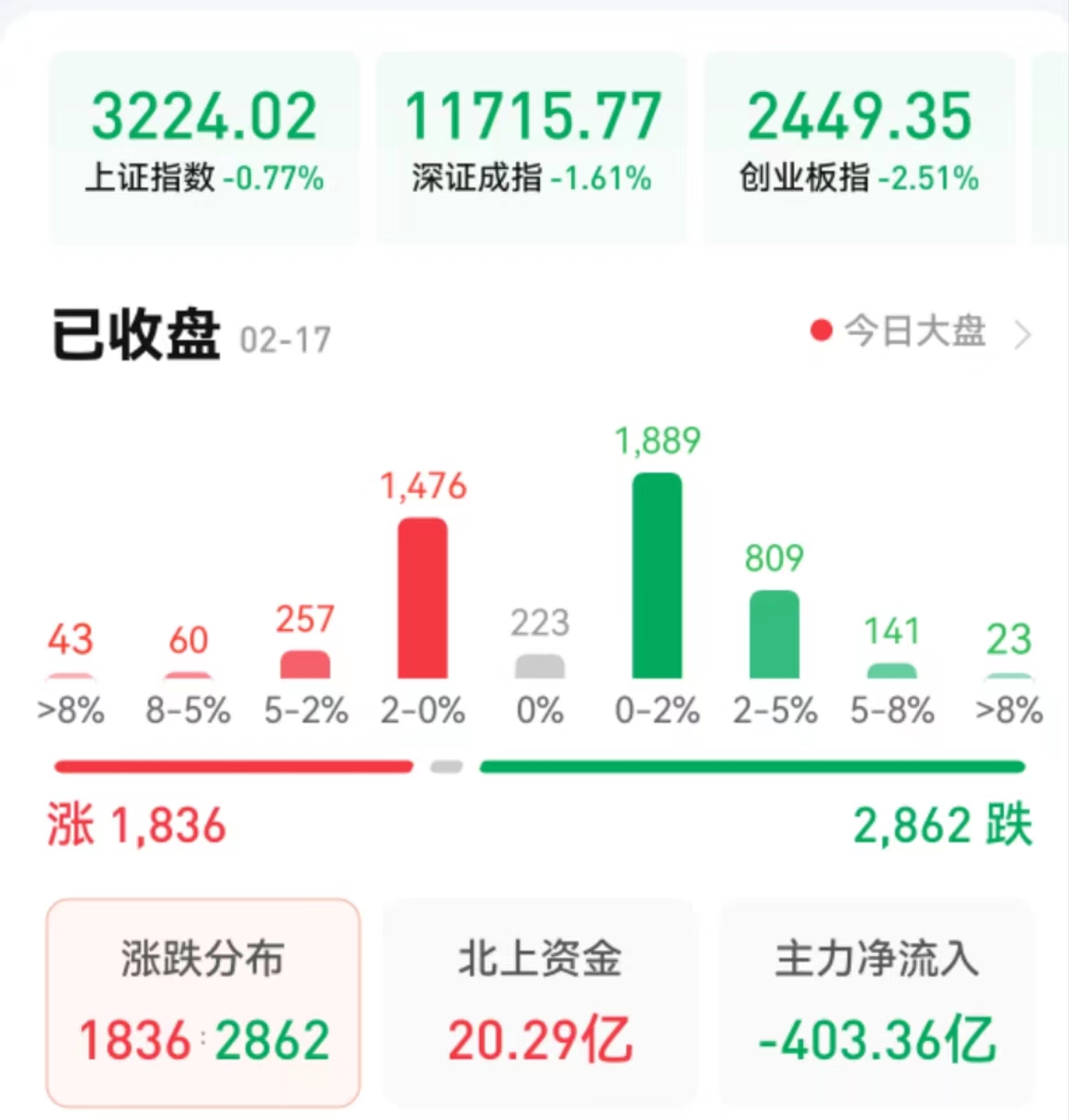Open 今日大盘 market overview link

(920, 332)
